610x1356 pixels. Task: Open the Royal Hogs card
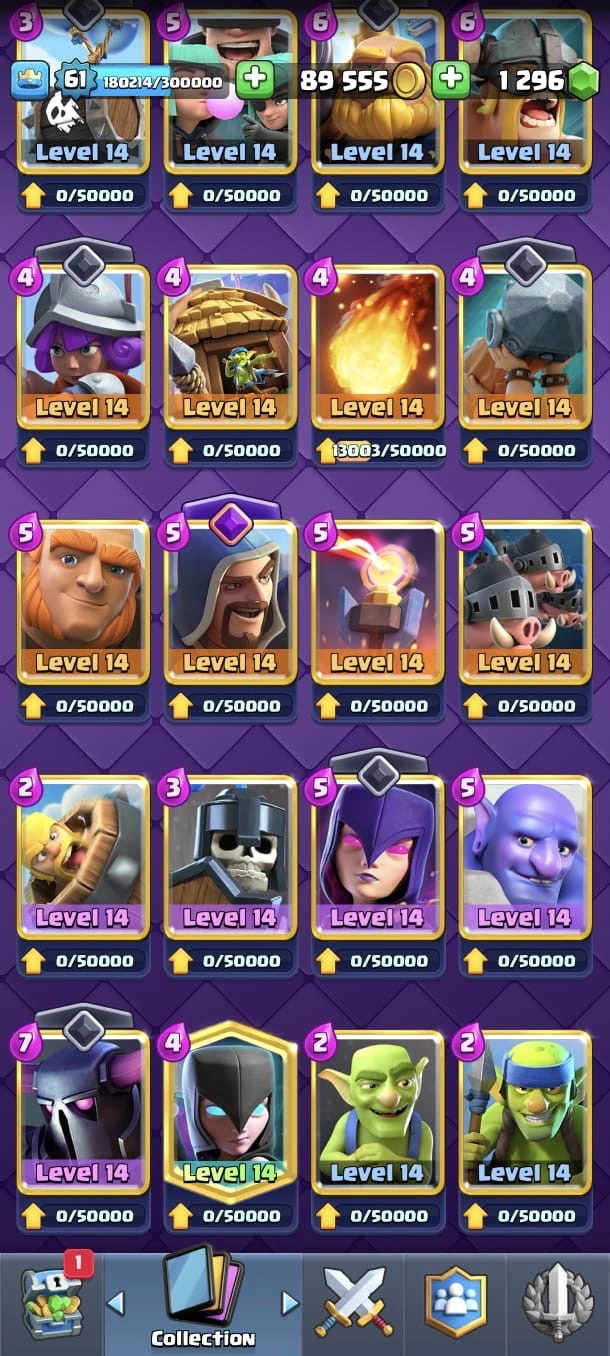(x=524, y=600)
